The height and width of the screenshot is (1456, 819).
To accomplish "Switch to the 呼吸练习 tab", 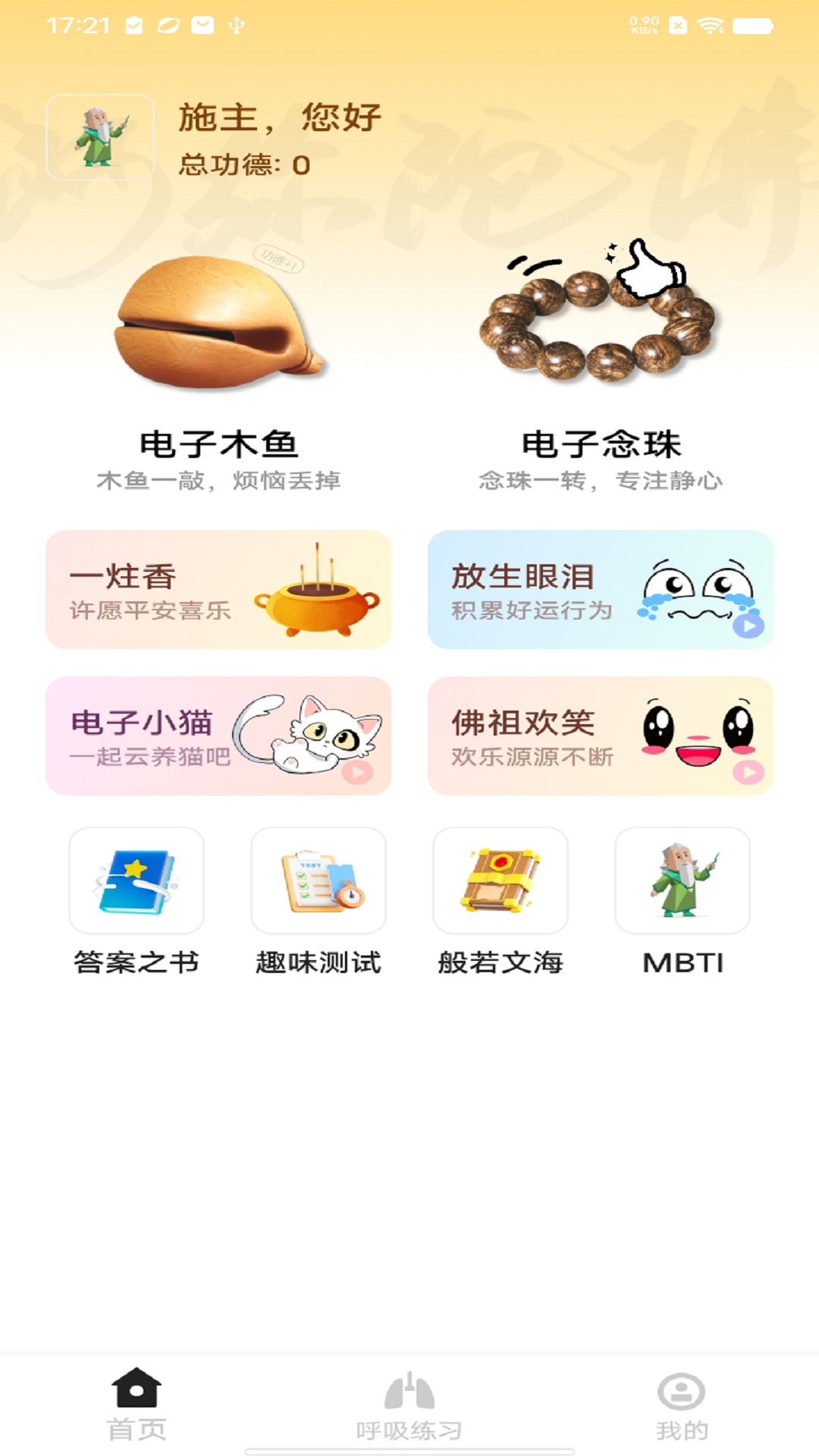I will (x=409, y=1404).
